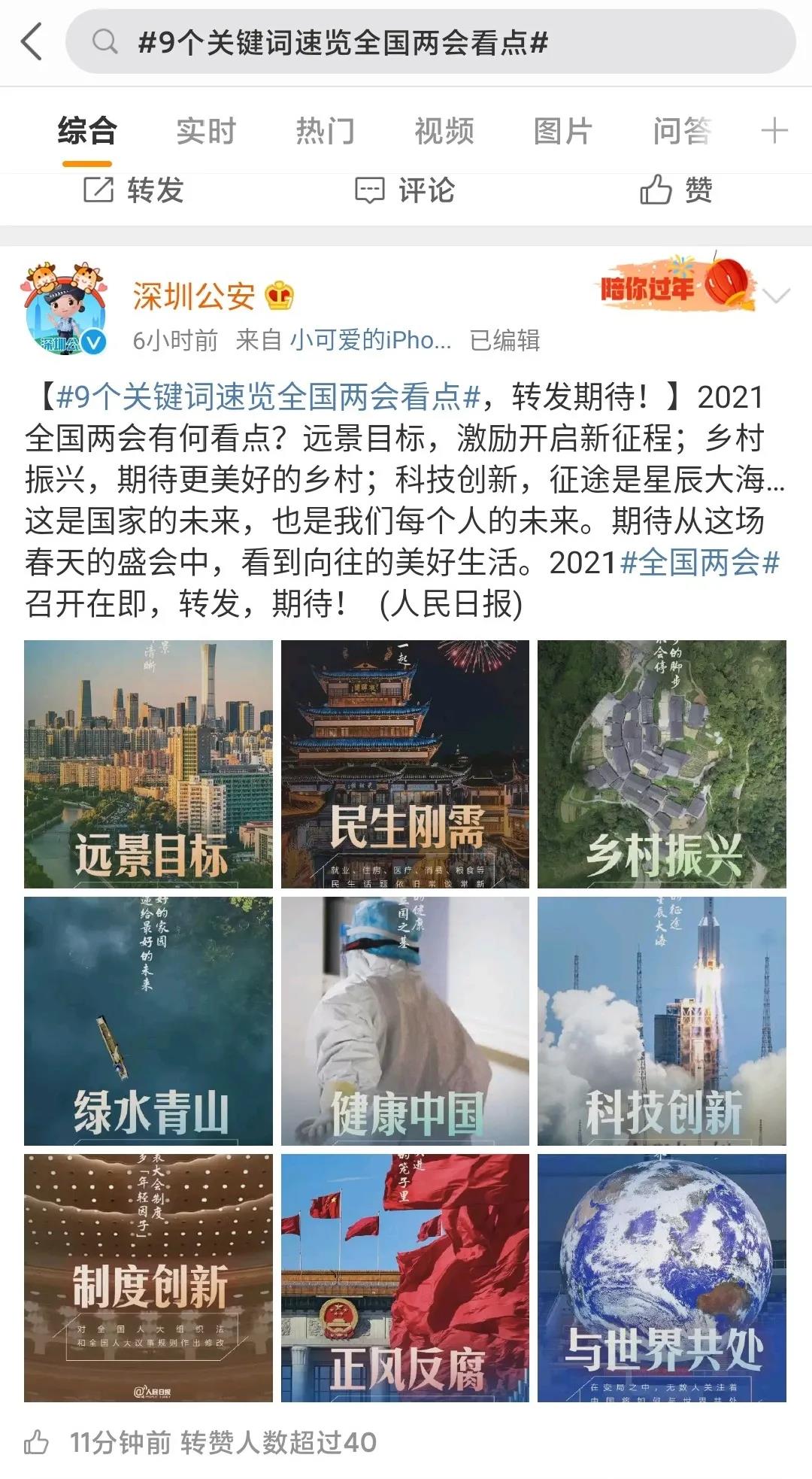812x1479 pixels.
Task: View the 科技创新 rocket picture
Action: 662,1021
